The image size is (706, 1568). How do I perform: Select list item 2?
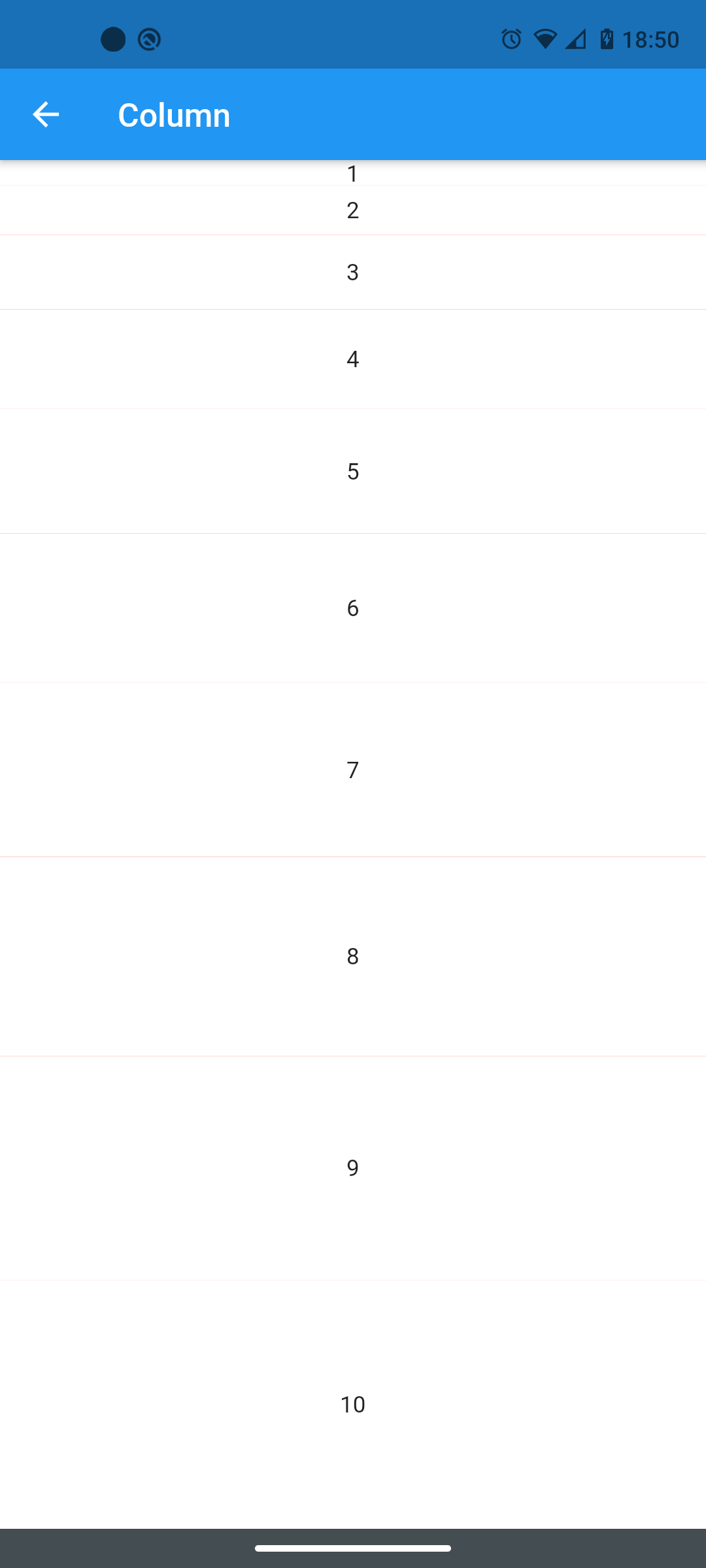(353, 210)
